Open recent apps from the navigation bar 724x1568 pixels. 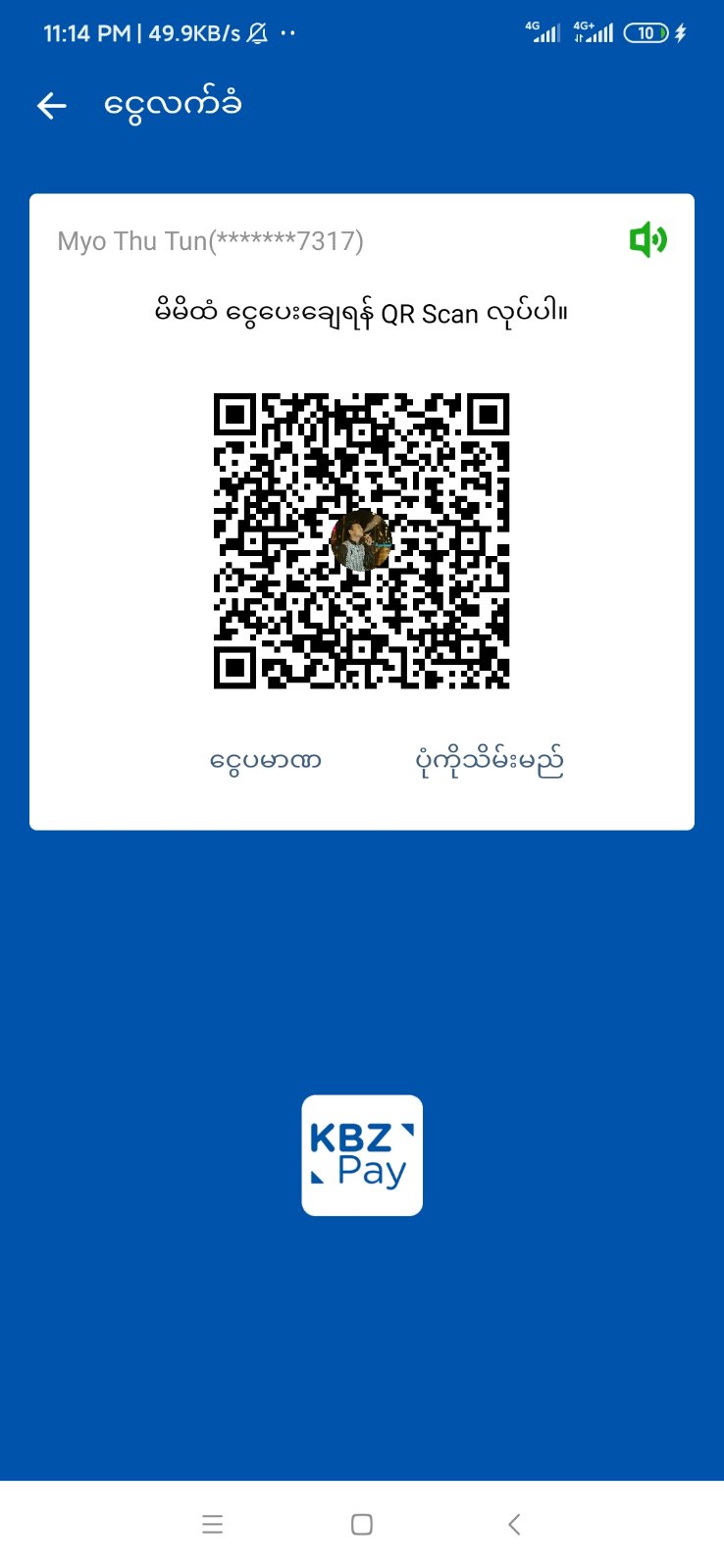pyautogui.click(x=212, y=1524)
